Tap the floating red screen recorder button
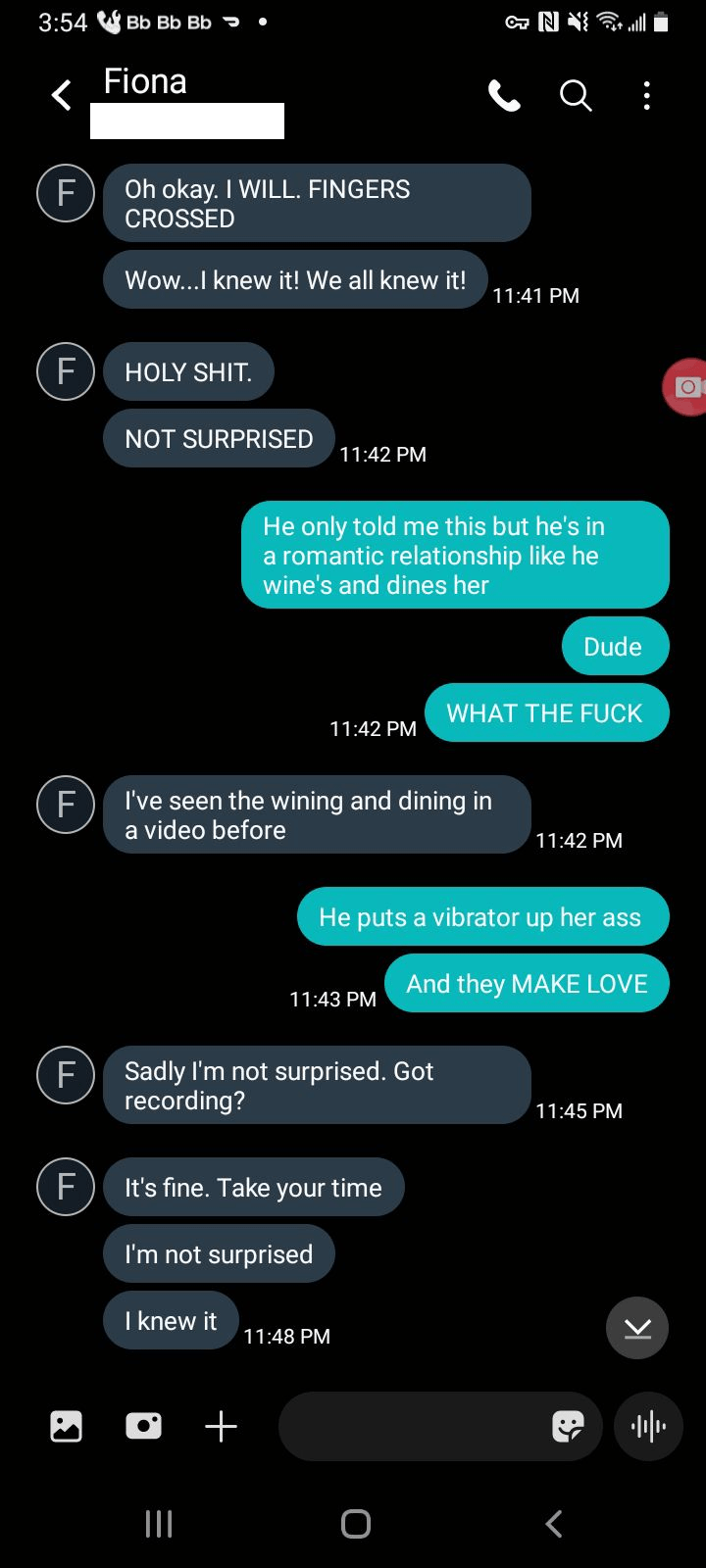 (x=686, y=387)
